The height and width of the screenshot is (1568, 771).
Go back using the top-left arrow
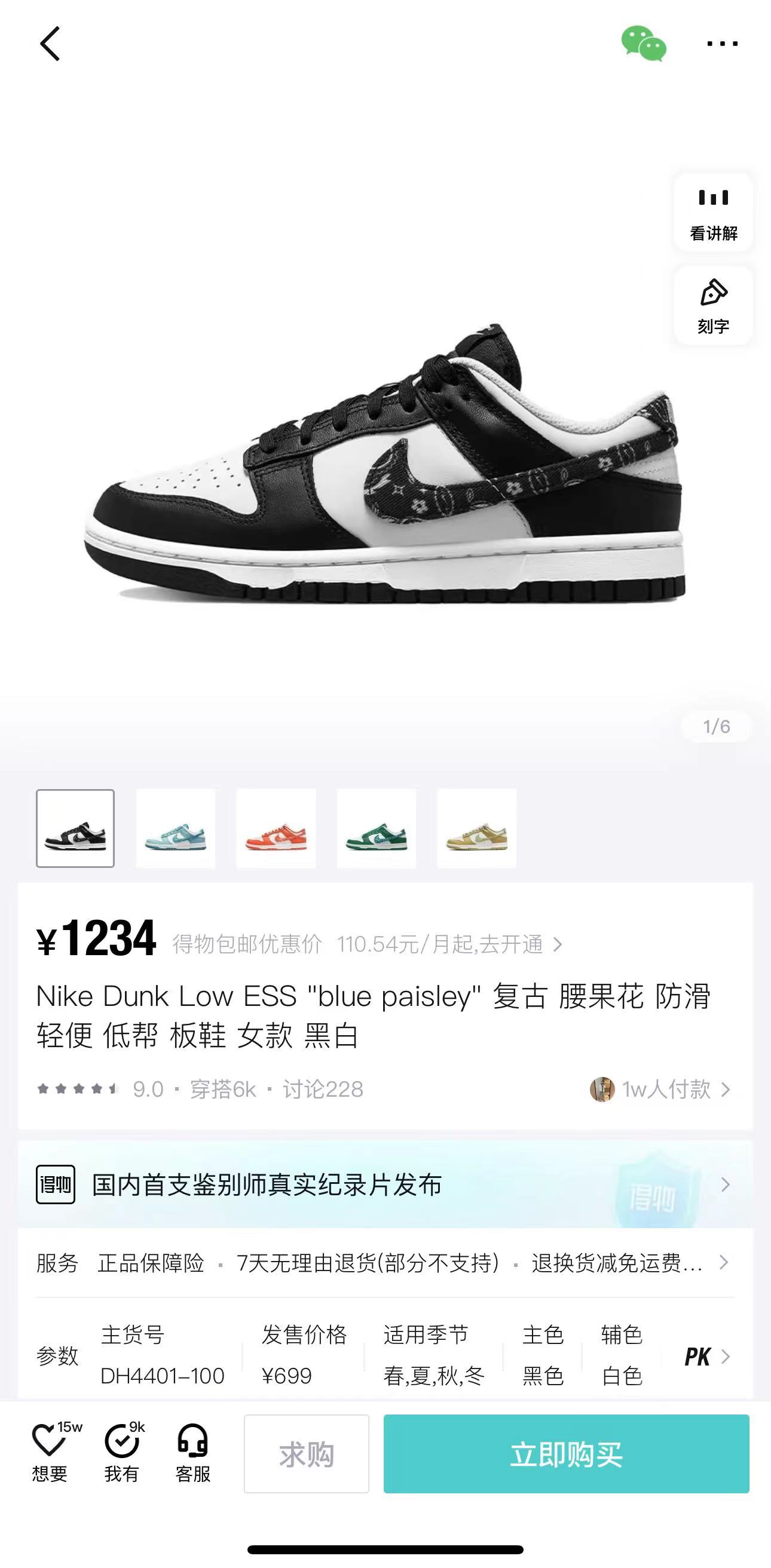(50, 44)
